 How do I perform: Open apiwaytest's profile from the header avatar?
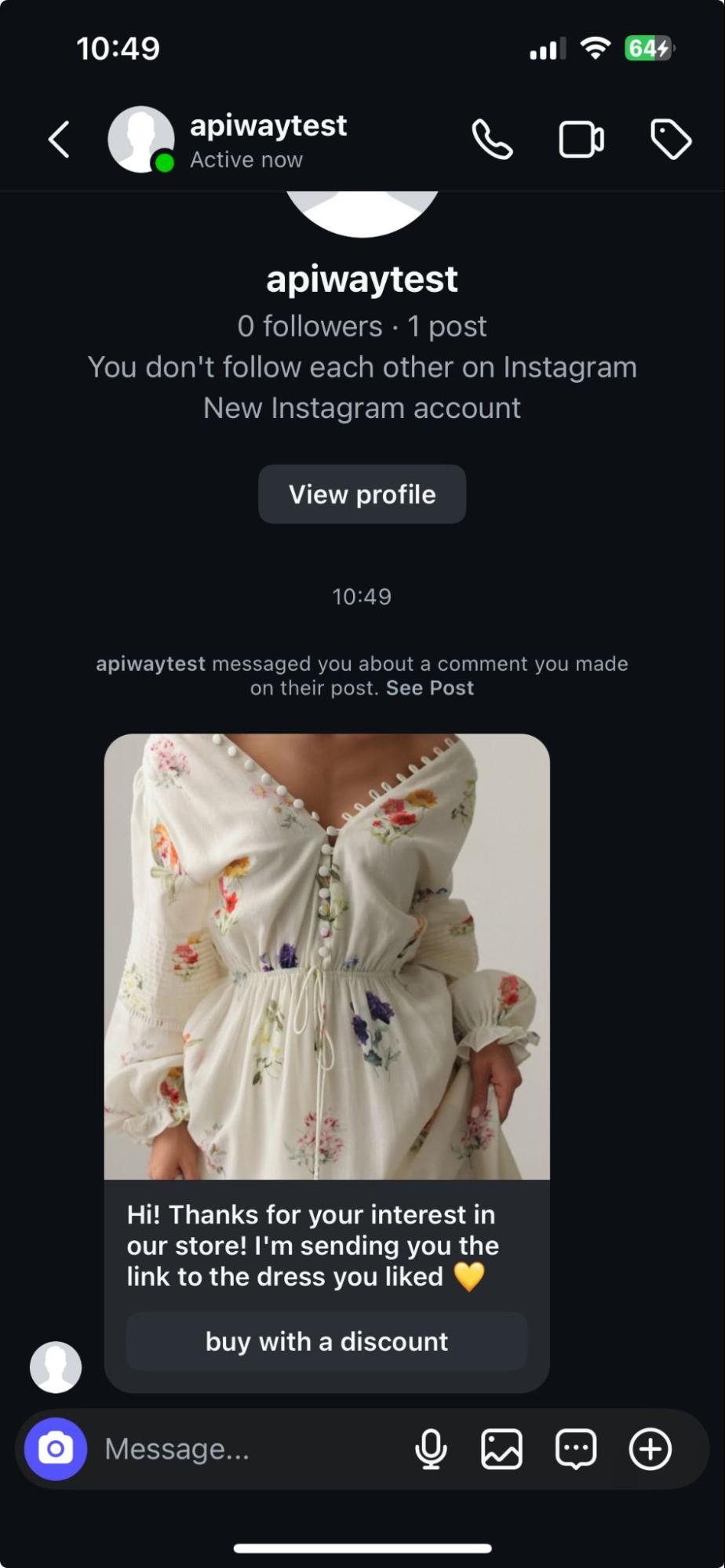click(140, 140)
